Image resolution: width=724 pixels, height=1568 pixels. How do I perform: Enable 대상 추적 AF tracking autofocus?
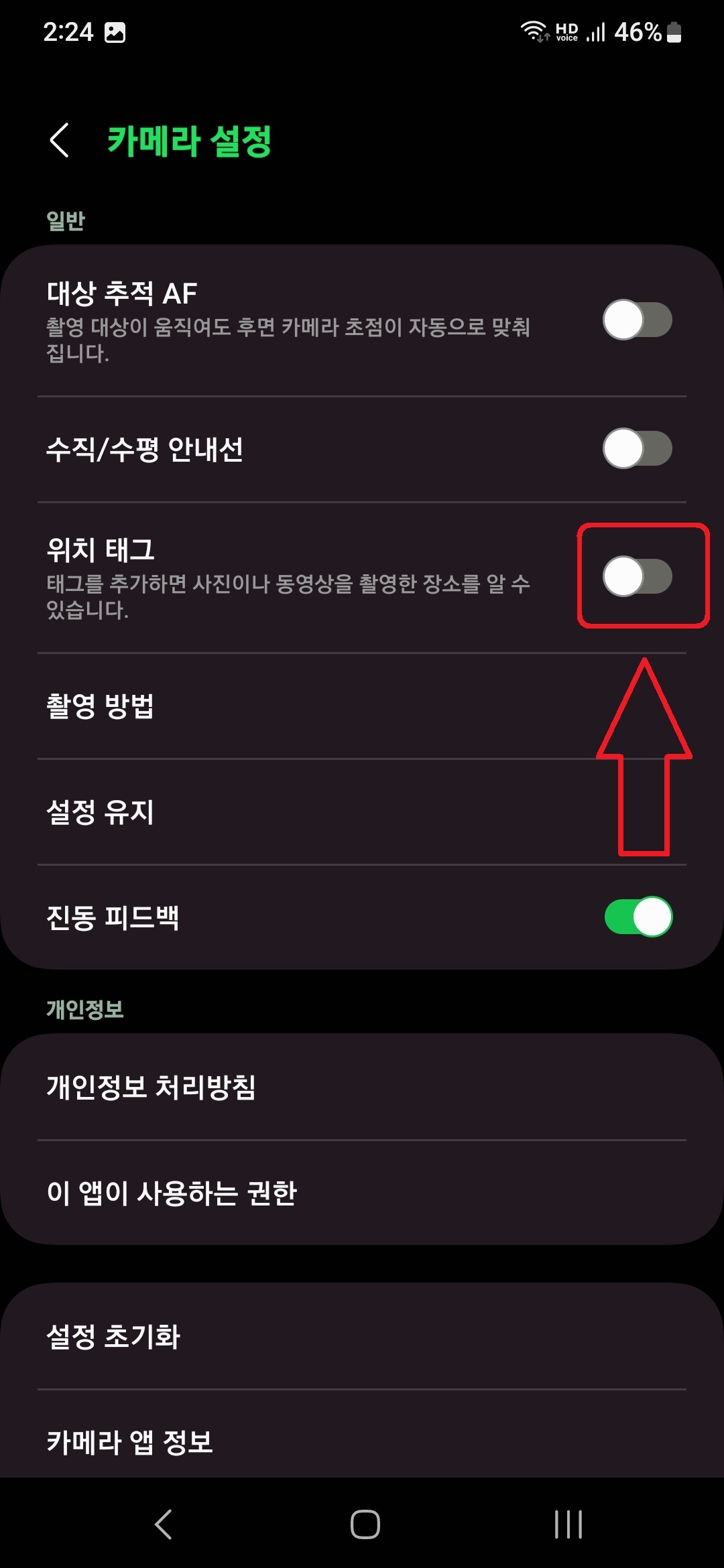tap(636, 320)
